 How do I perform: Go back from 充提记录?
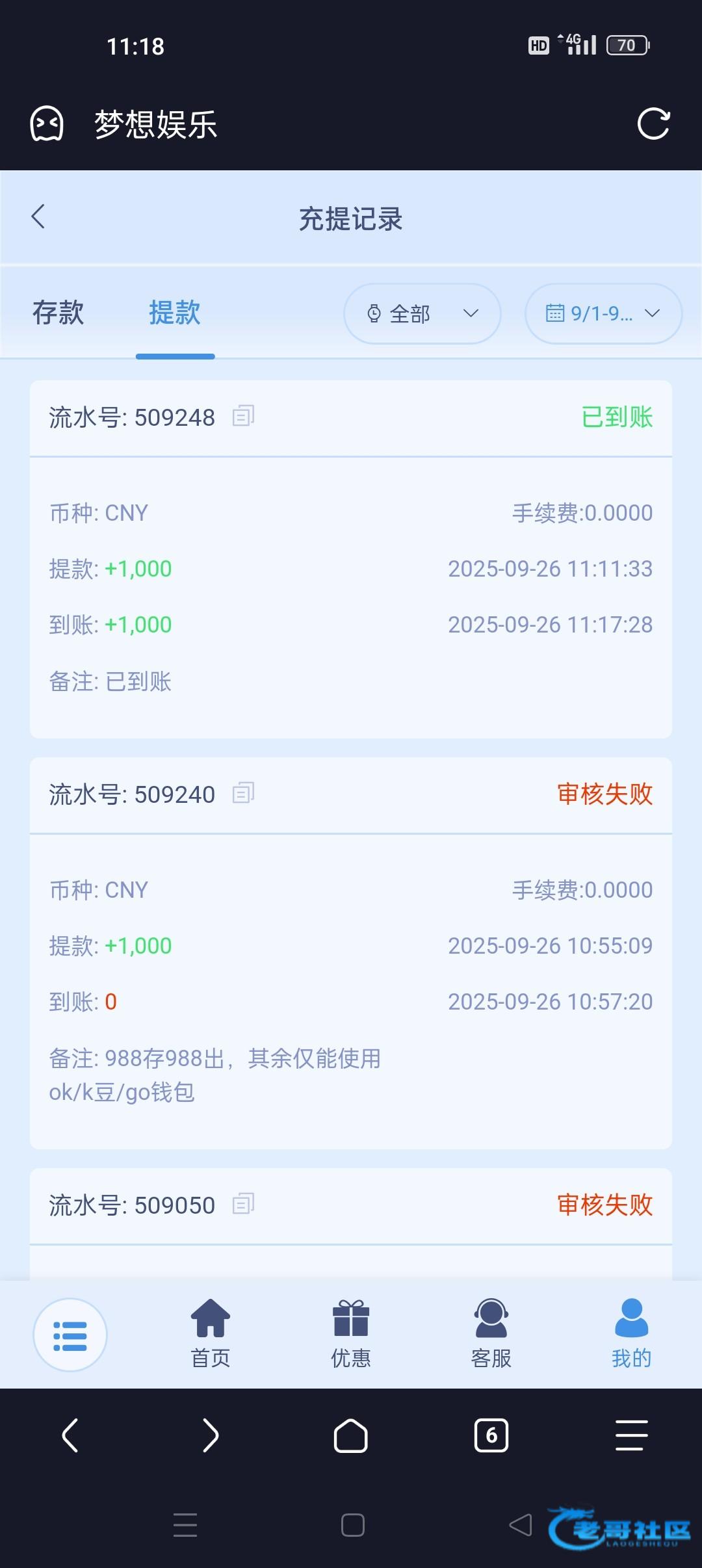click(38, 216)
